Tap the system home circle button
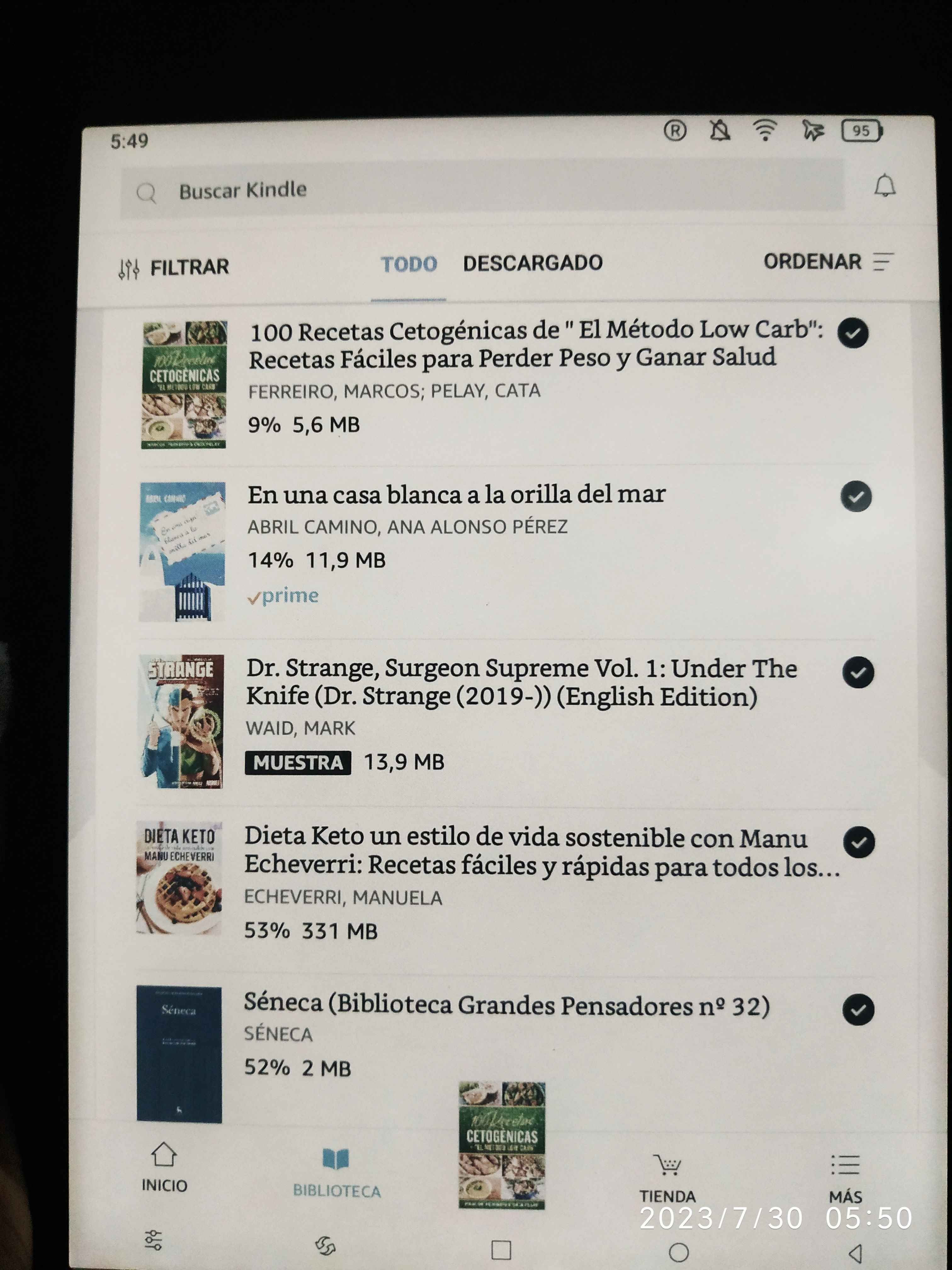This screenshot has width=952, height=1270. (x=678, y=1252)
